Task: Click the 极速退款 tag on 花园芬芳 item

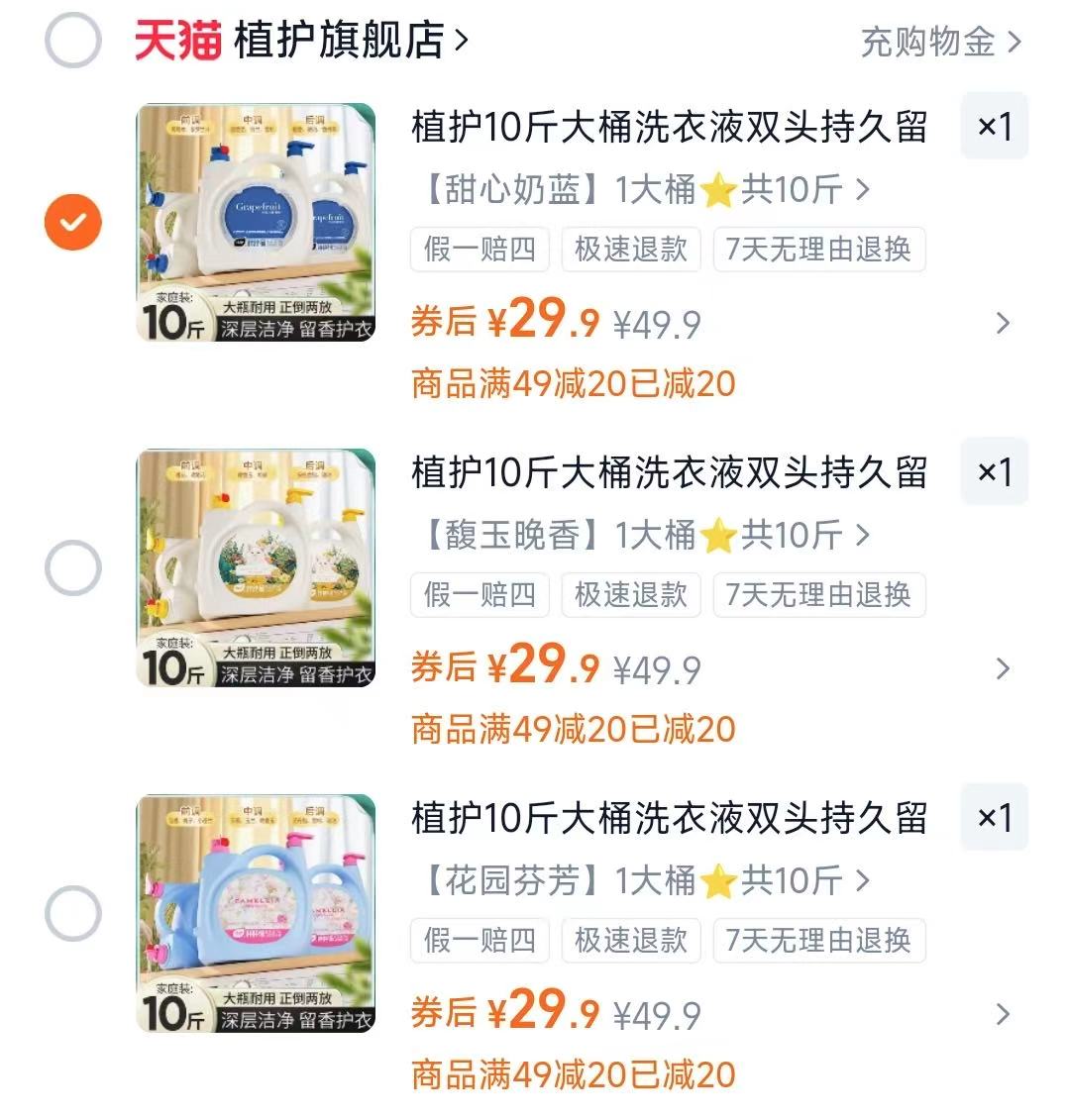Action: coord(631,941)
